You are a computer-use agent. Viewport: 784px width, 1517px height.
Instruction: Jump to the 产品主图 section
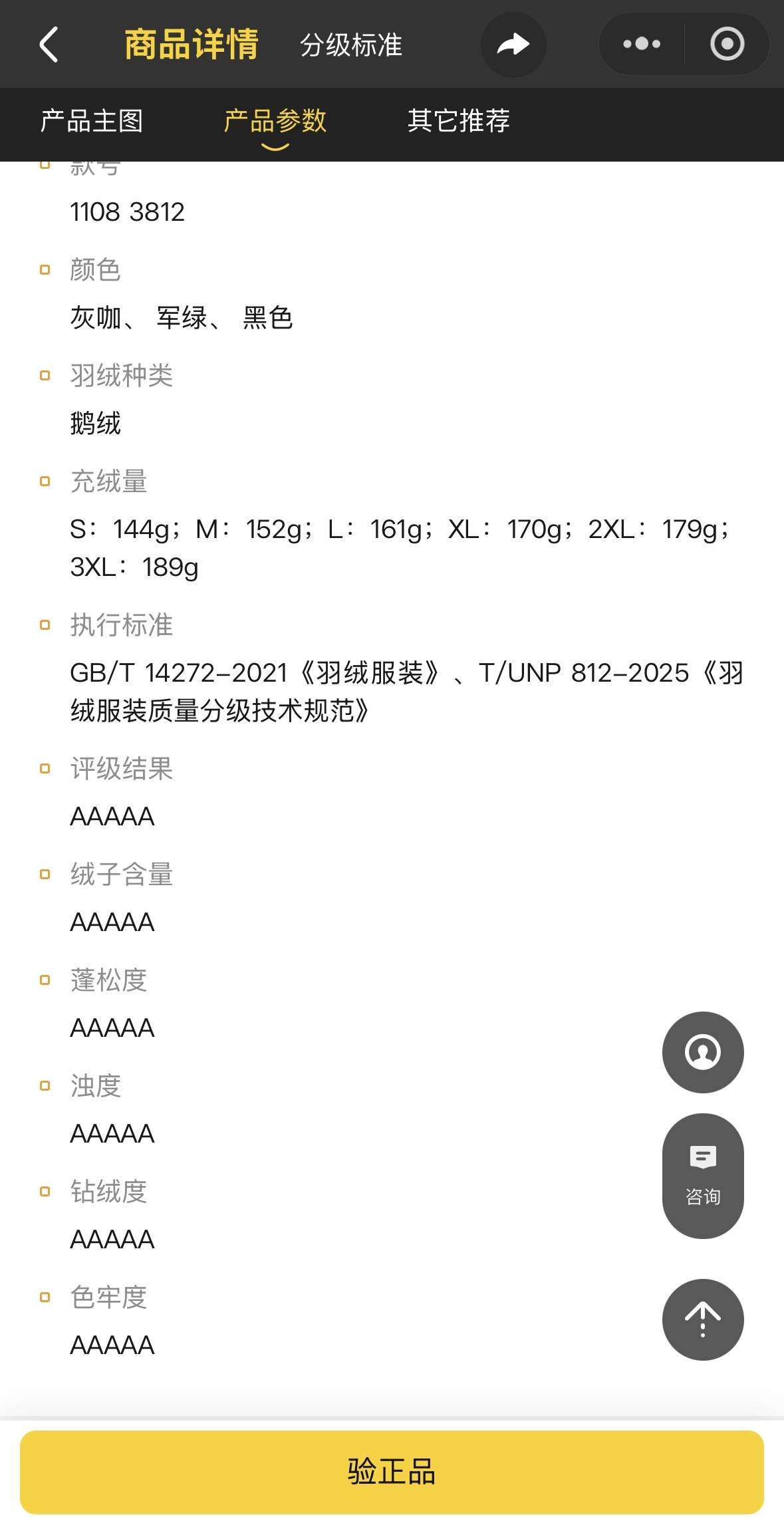92,121
